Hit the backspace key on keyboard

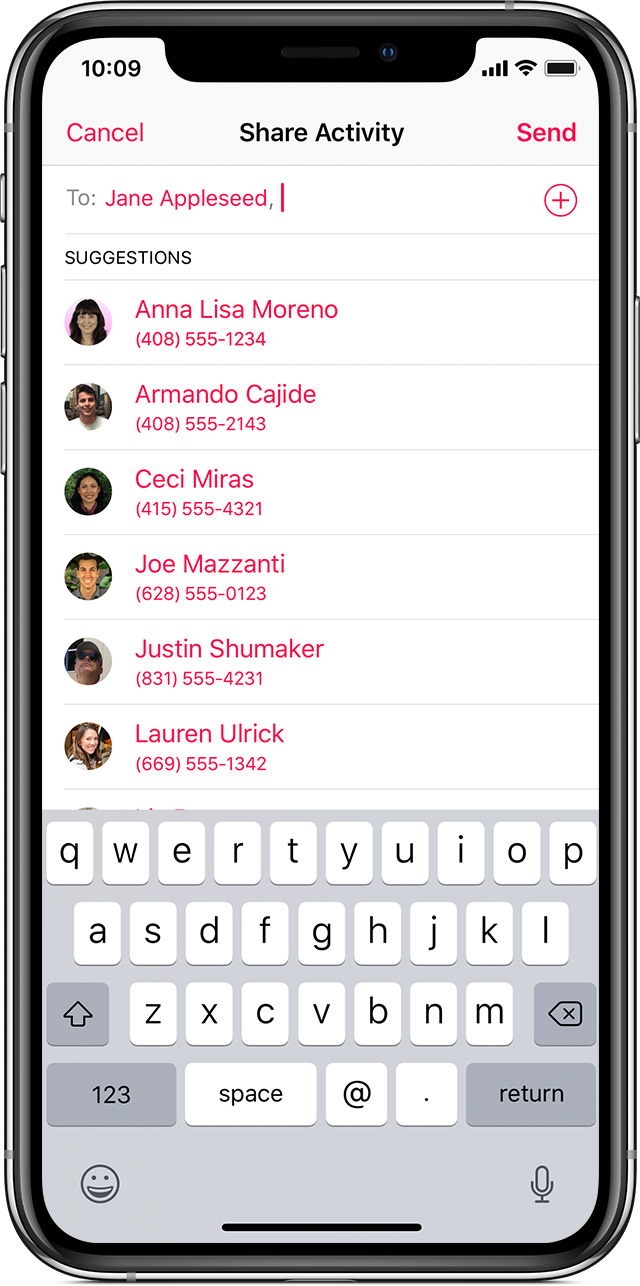click(565, 1014)
